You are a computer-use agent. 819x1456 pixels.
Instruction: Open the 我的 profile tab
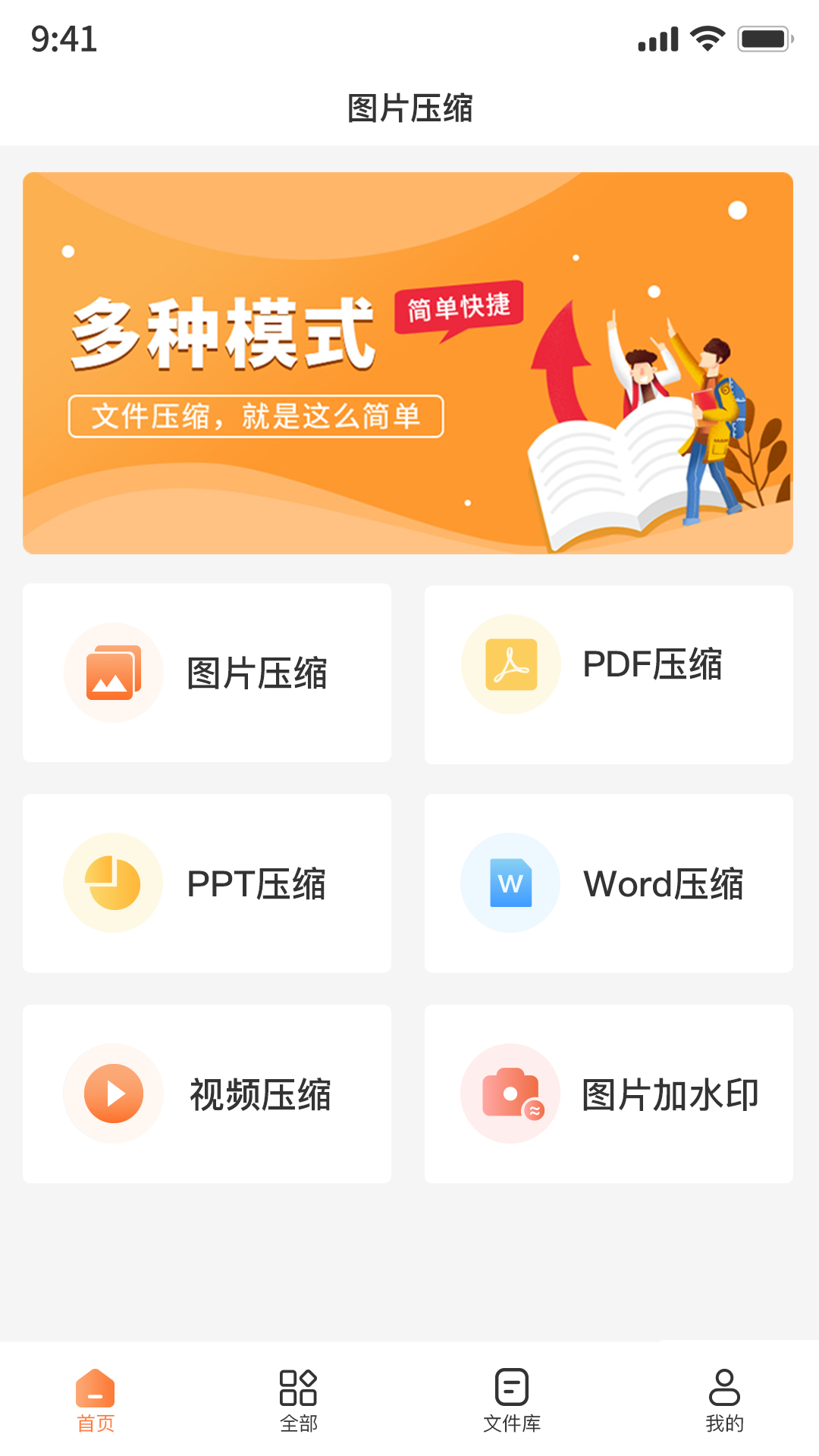(724, 1400)
